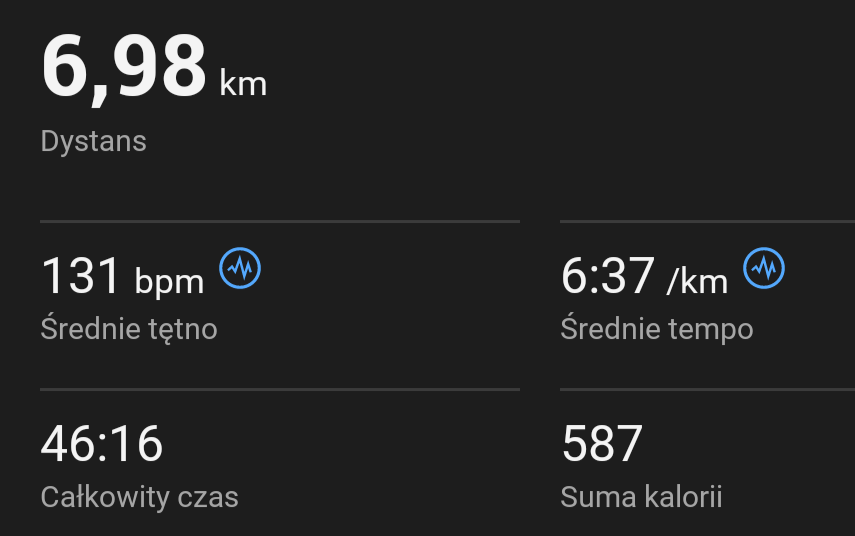Viewport: 855px width, 536px height.
Task: Open the chart icon next to Średnie tętno
Action: pyautogui.click(x=240, y=268)
